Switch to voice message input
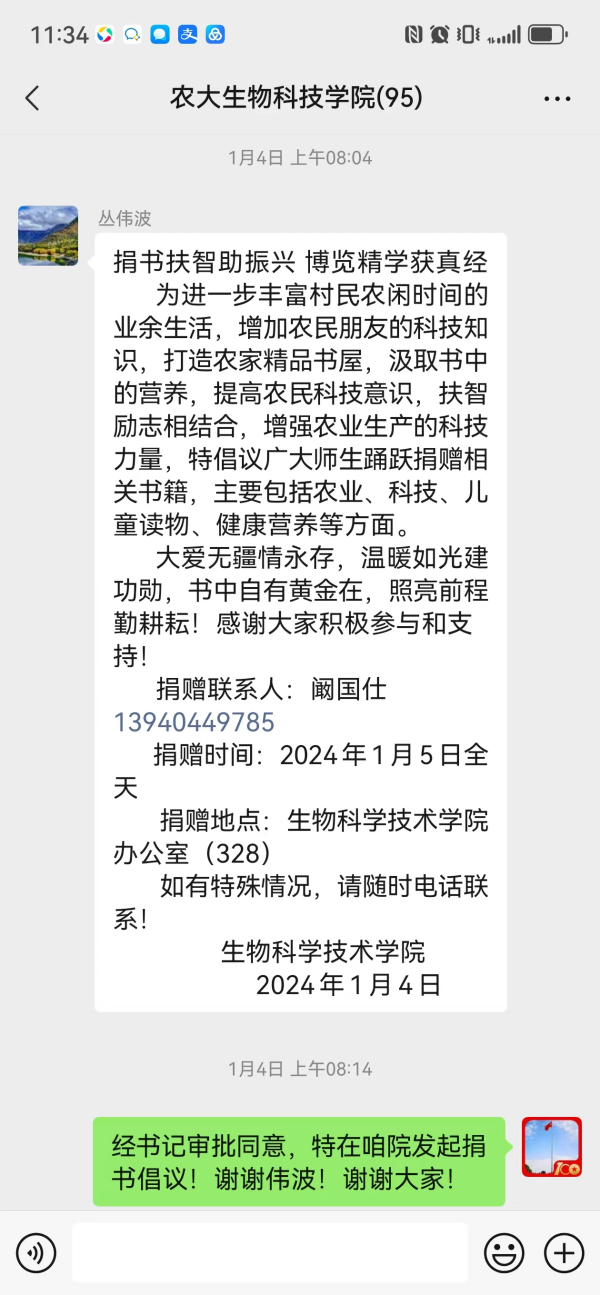Screen dimensions: 600x1295 click(36, 1252)
